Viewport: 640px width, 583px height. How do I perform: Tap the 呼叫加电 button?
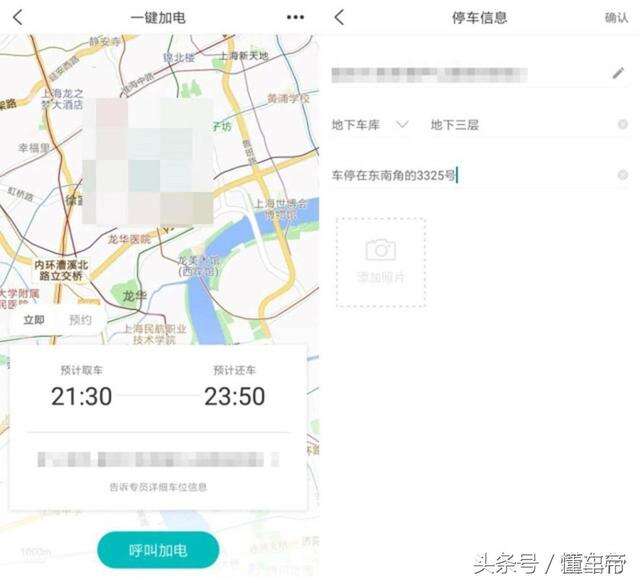(158, 549)
